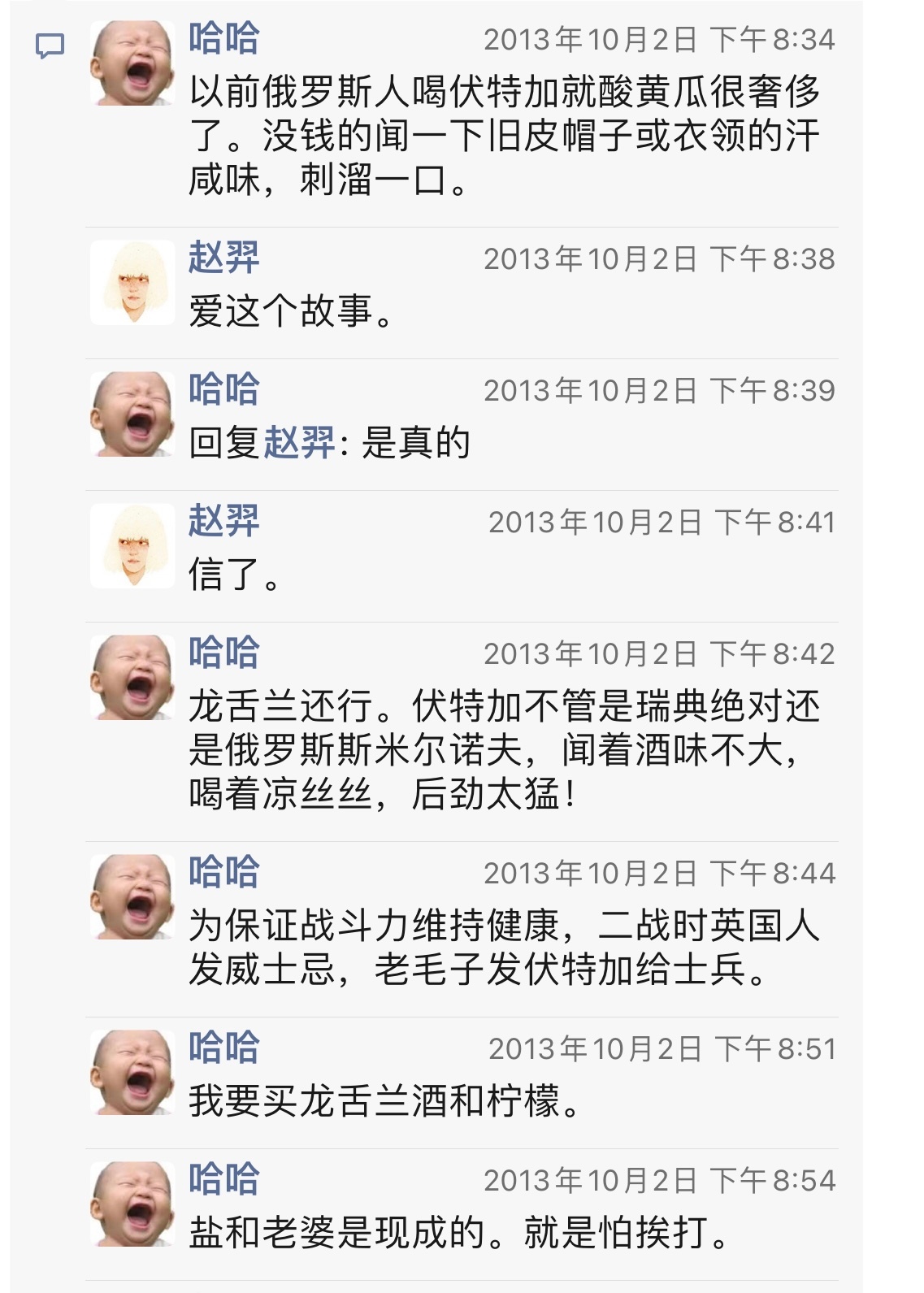Select the comment about 俄罗斯人喝伏特加就酸黄瓜

coord(504,136)
